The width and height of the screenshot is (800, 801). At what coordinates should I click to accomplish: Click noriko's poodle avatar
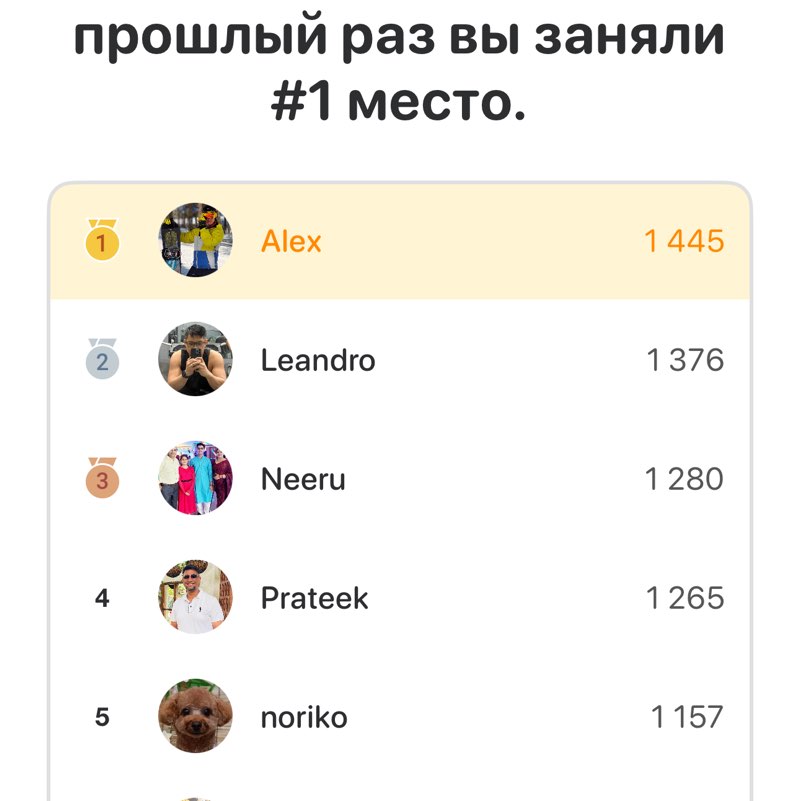[195, 716]
